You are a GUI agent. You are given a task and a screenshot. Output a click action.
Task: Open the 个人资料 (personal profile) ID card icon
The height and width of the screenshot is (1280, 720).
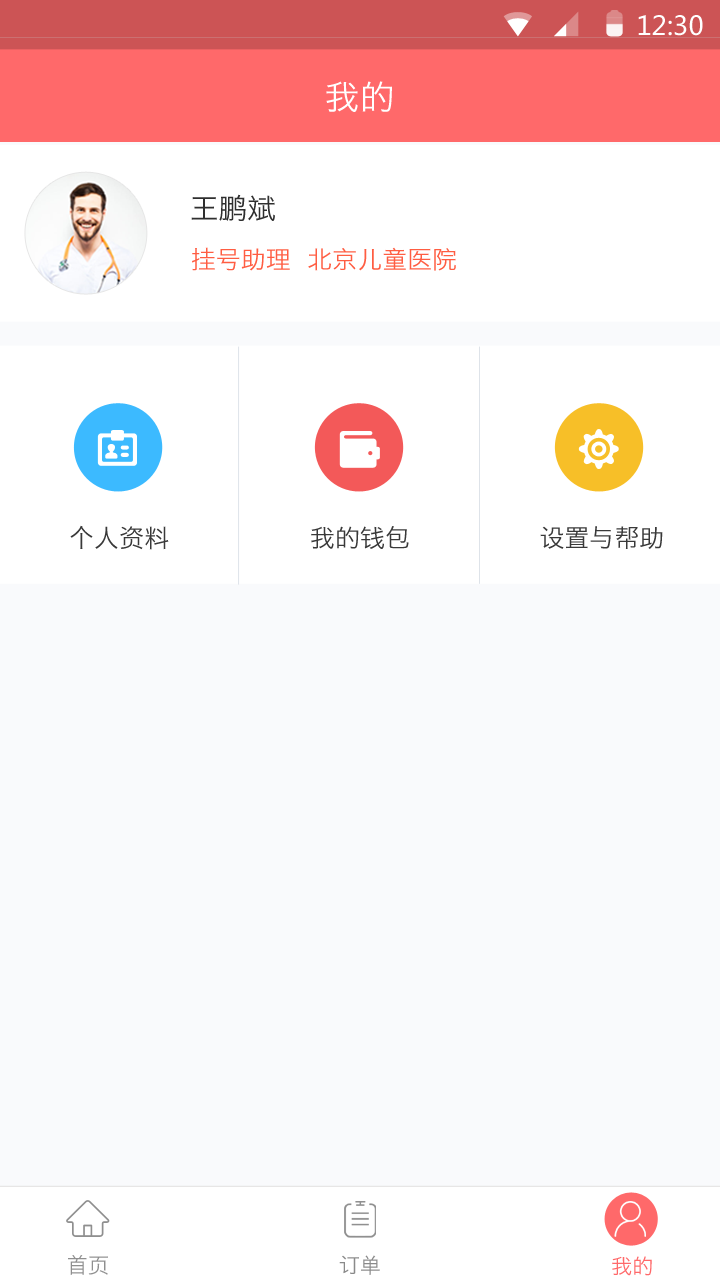118,447
